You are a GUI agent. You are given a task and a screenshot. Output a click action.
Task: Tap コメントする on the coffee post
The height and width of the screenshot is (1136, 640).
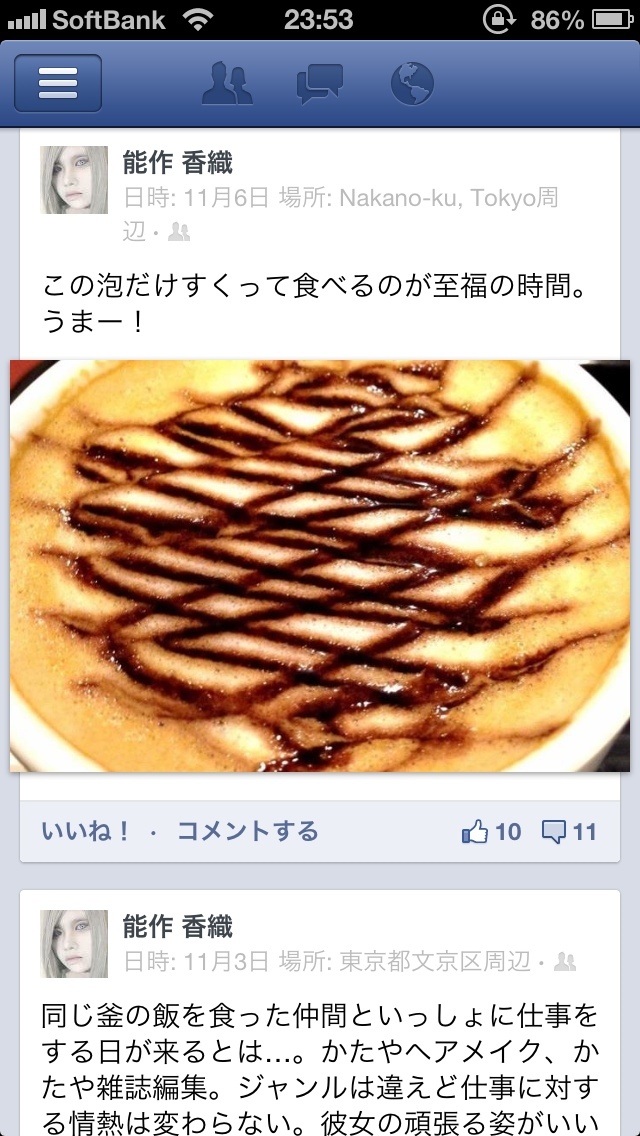pos(247,831)
